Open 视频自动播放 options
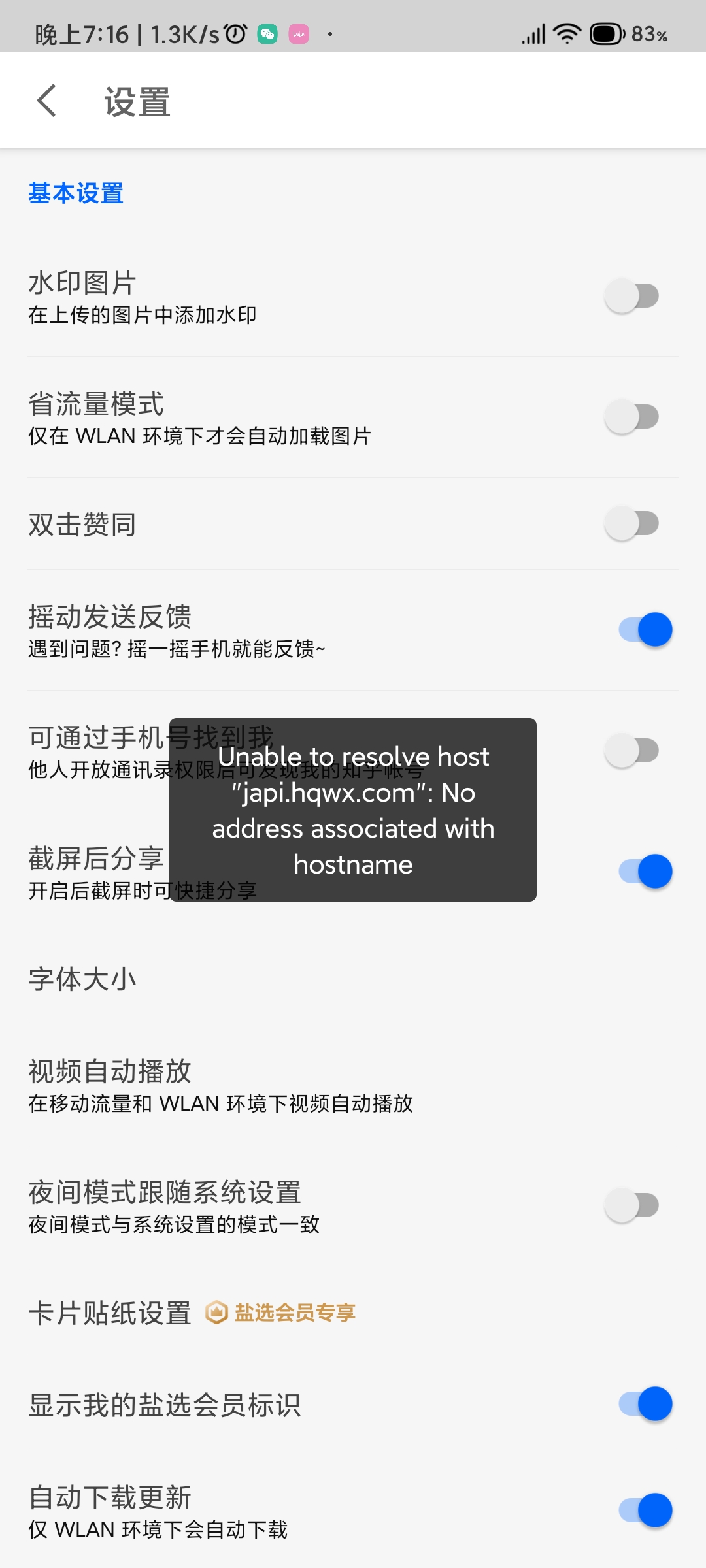The height and width of the screenshot is (1568, 706). [x=353, y=1085]
